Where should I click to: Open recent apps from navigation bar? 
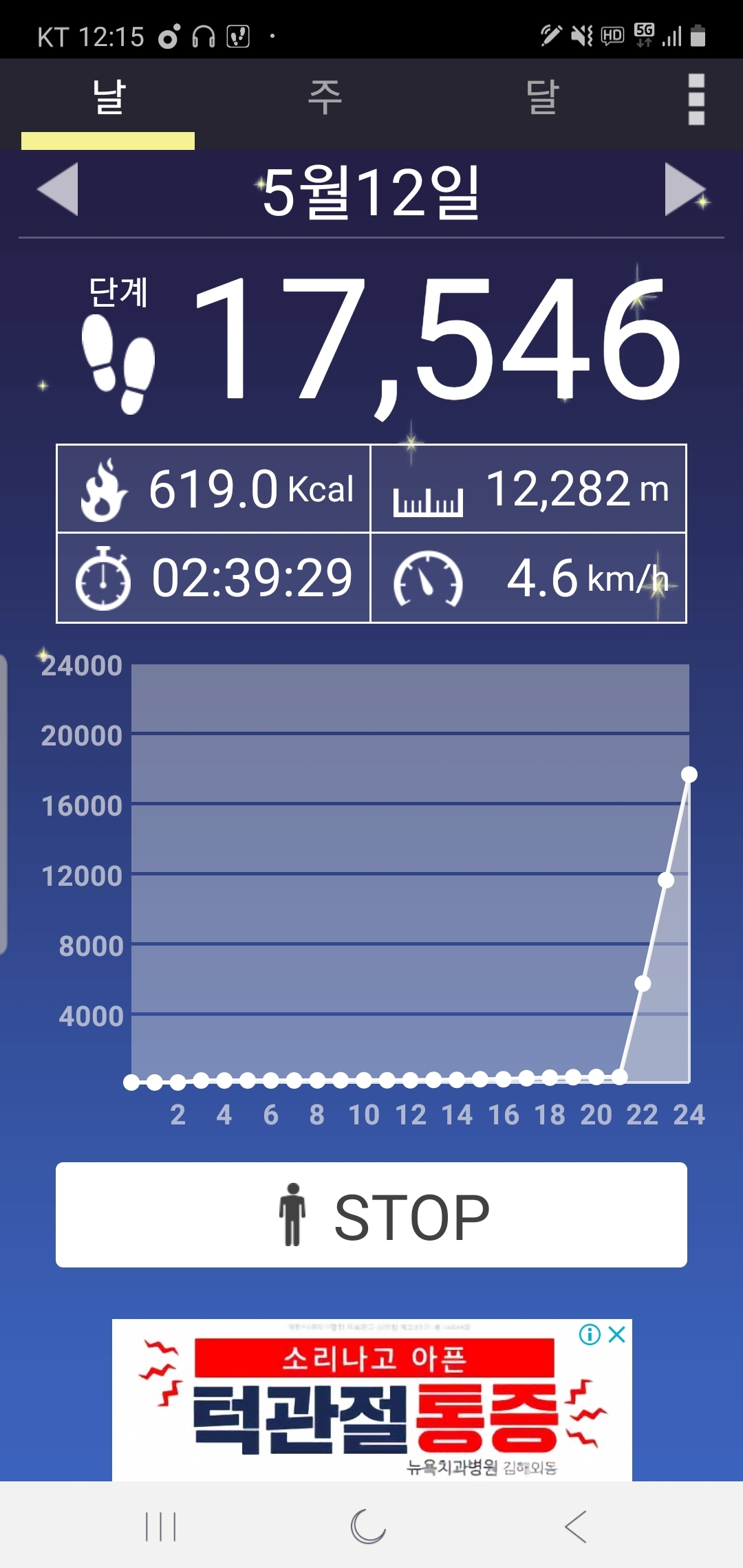pos(161,1527)
